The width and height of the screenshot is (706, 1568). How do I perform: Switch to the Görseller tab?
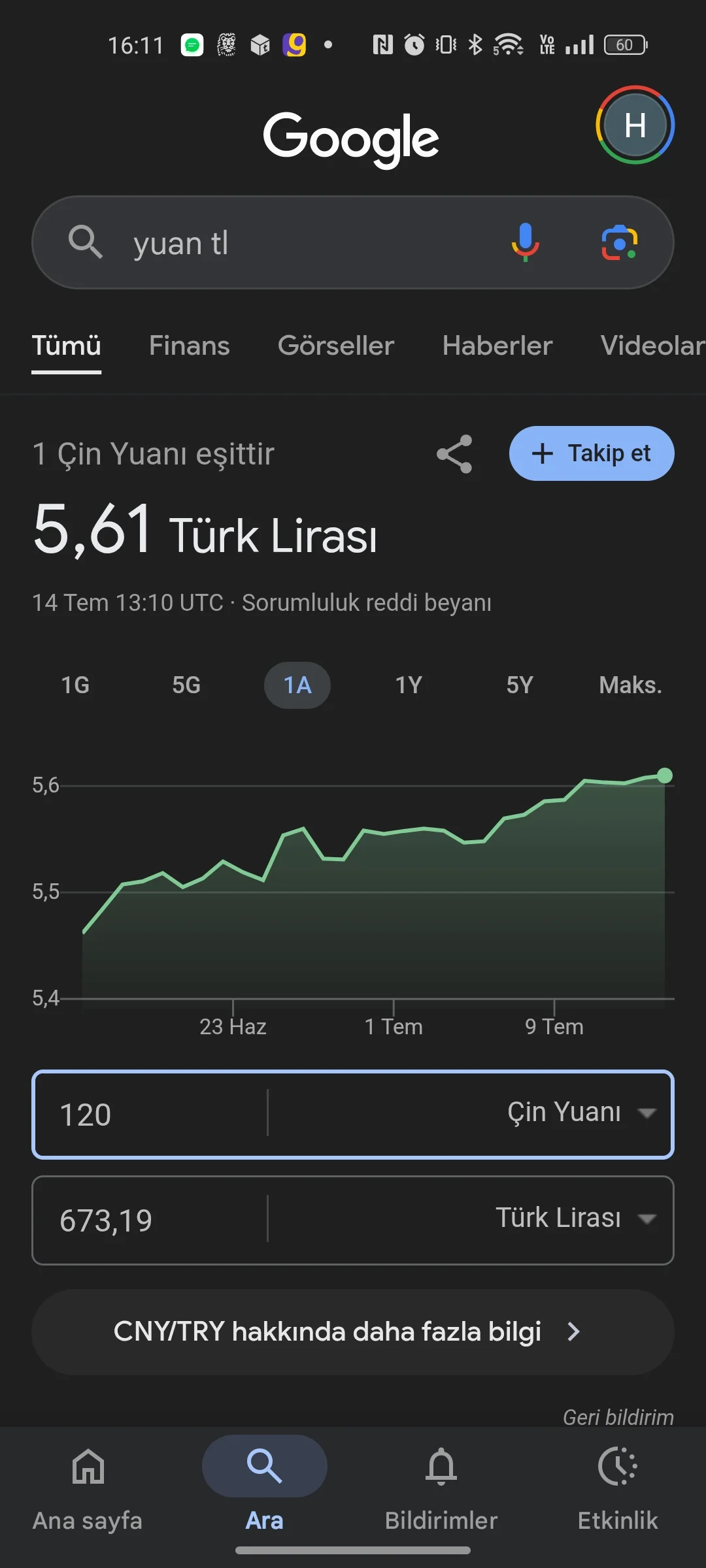coord(335,346)
